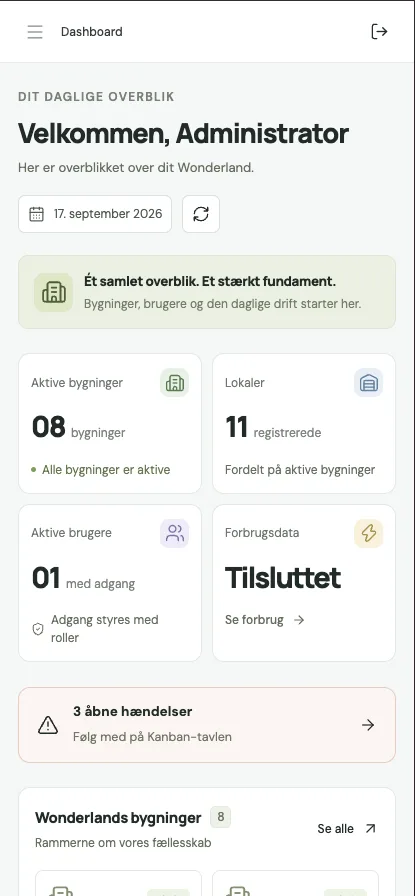The height and width of the screenshot is (896, 415).
Task: Open the Aktive bygninger card
Action: (110, 423)
